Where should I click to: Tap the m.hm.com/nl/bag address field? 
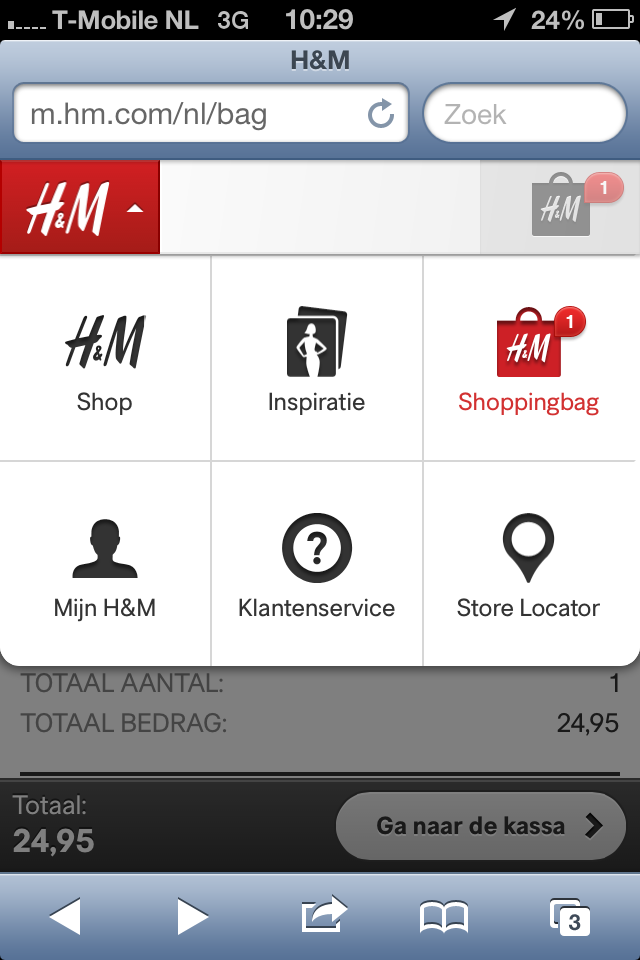coord(190,114)
